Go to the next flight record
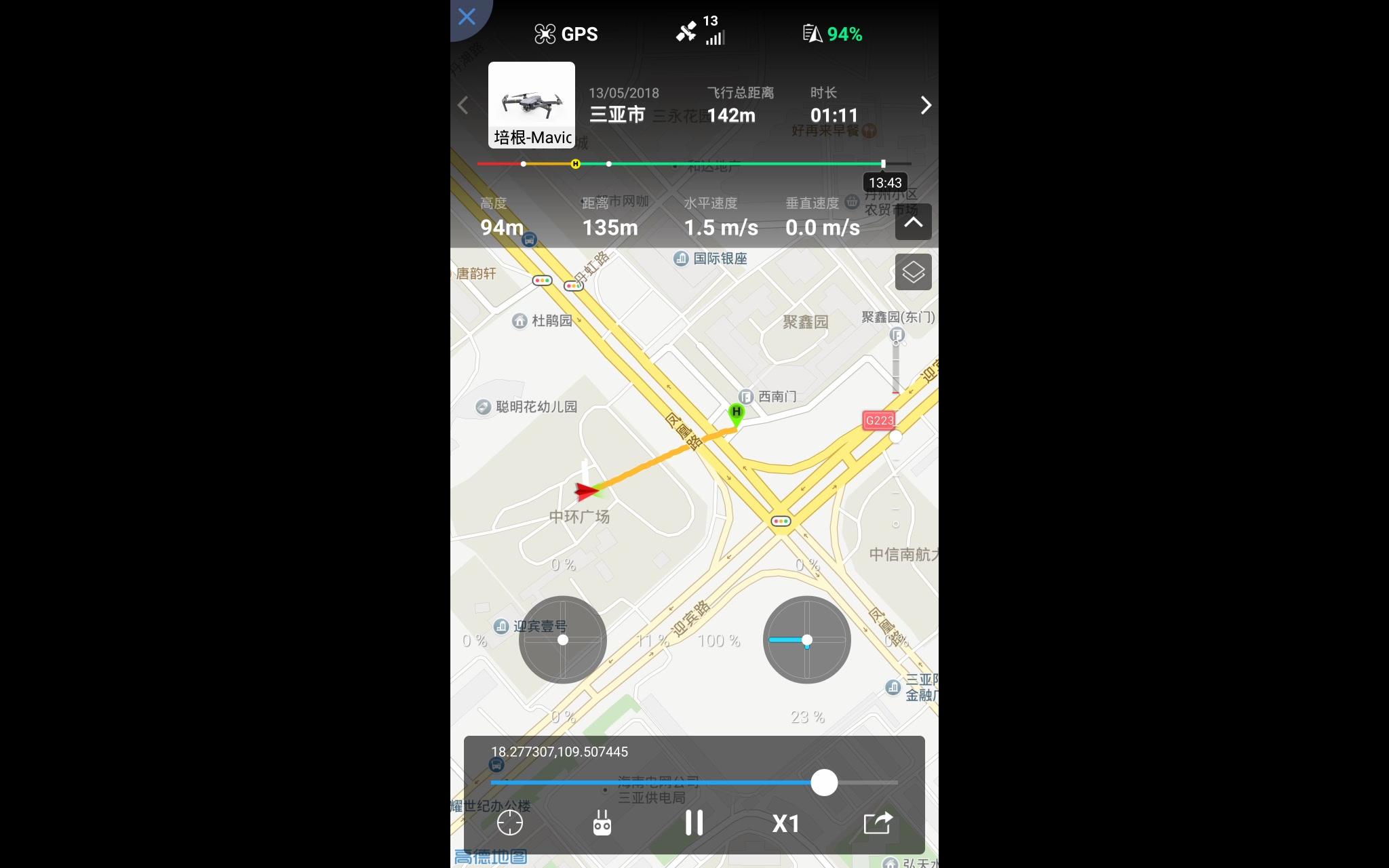Screen dimensions: 1389x868 pyautogui.click(x=926, y=105)
